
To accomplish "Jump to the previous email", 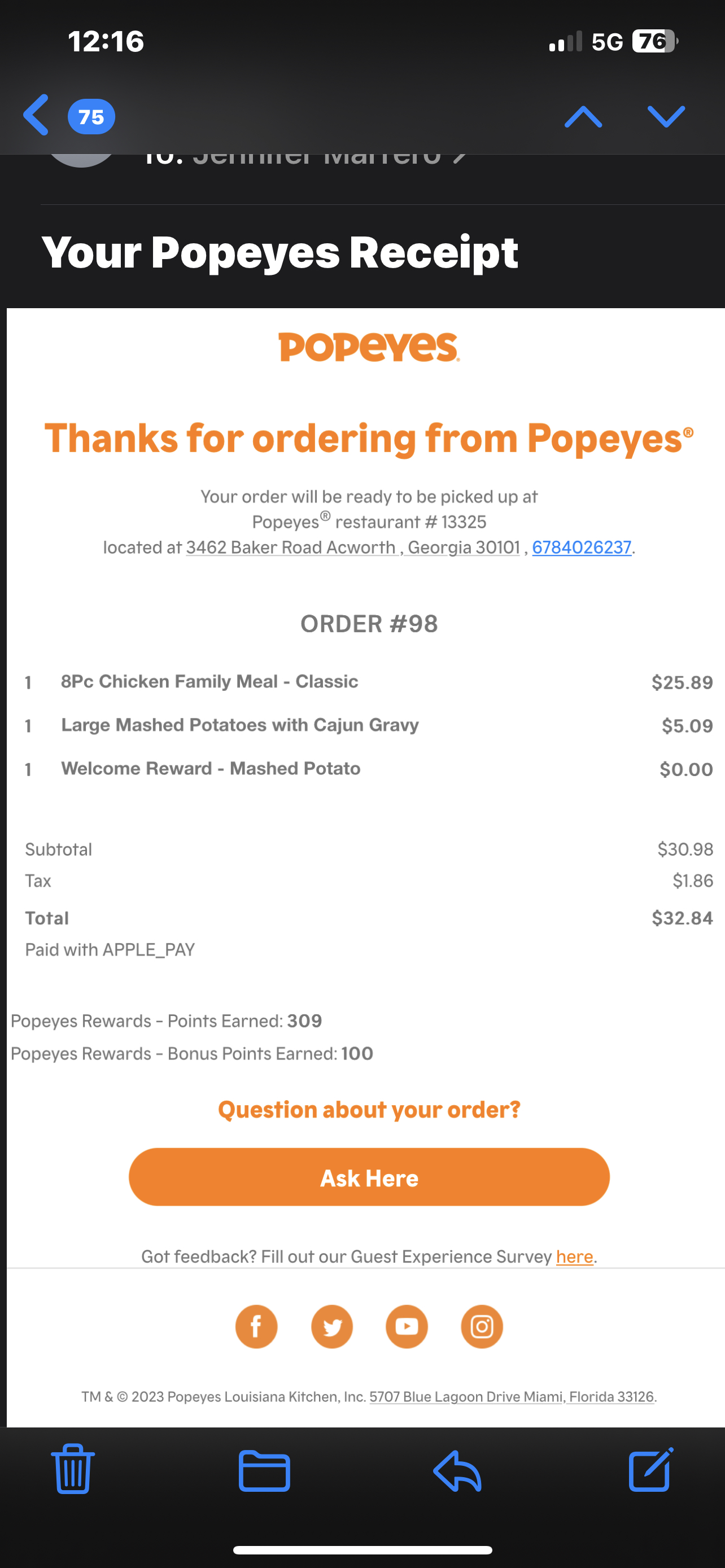I will click(583, 116).
